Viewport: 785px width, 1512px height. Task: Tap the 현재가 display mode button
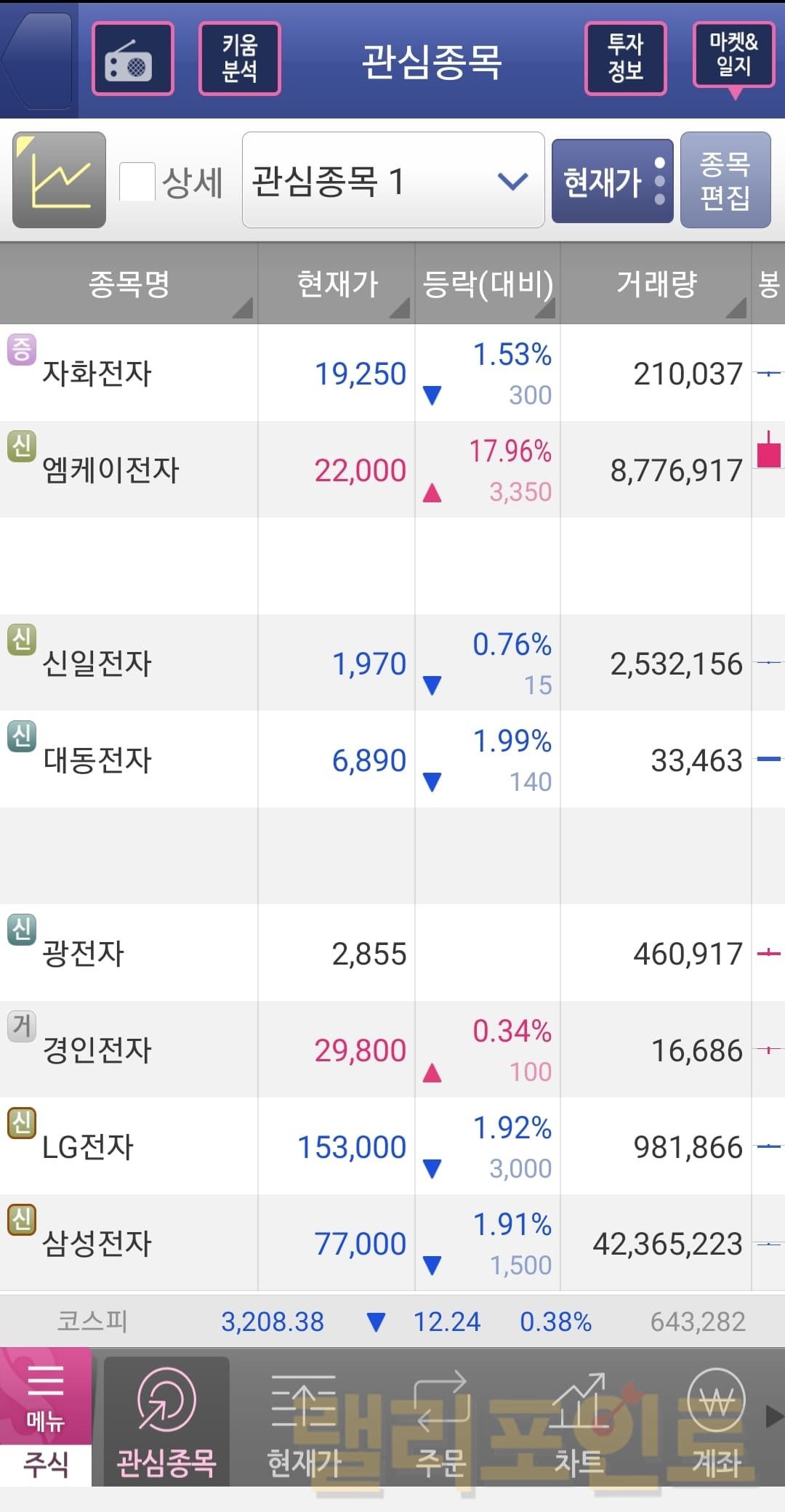pos(611,181)
